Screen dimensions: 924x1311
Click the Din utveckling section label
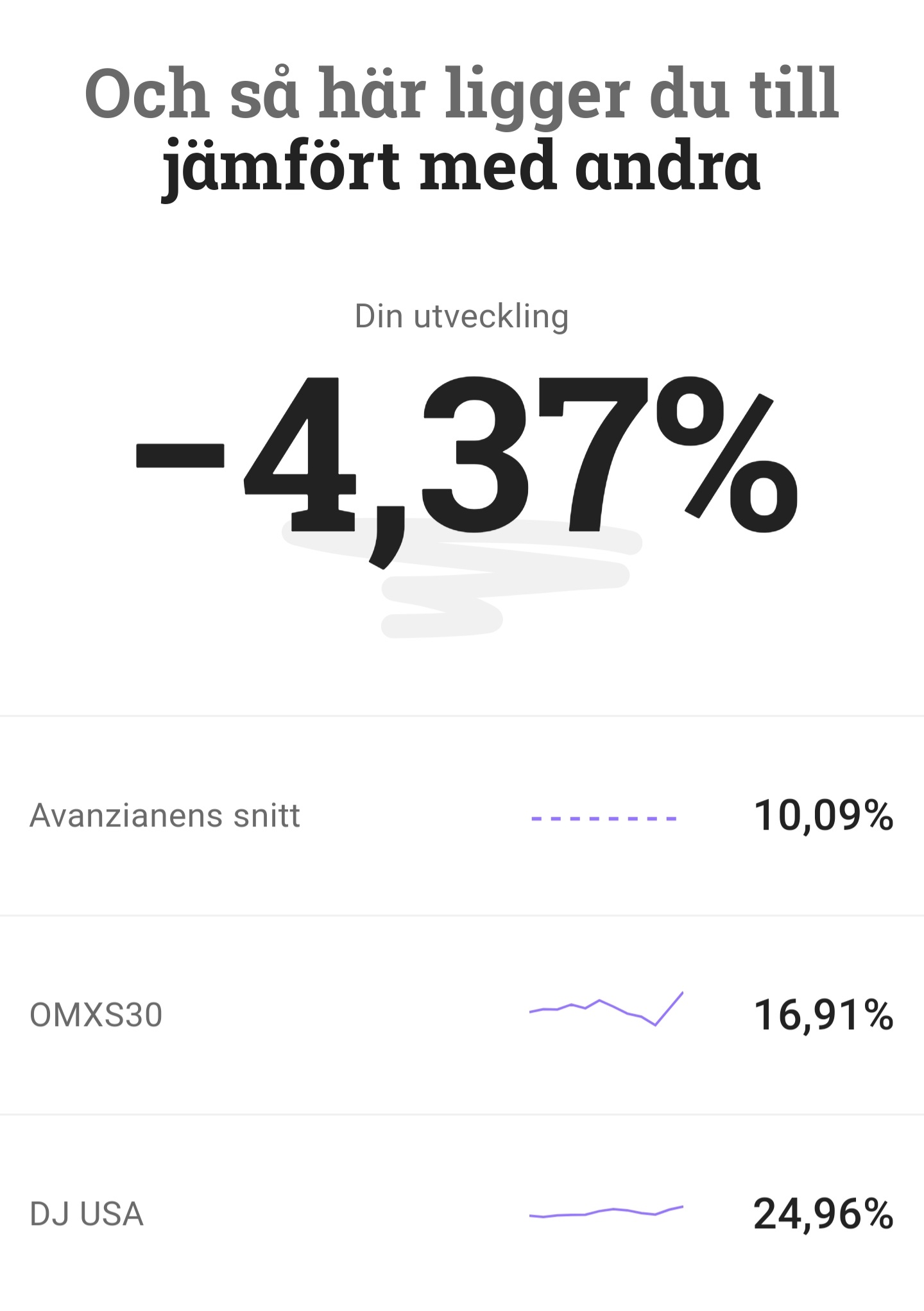(461, 314)
